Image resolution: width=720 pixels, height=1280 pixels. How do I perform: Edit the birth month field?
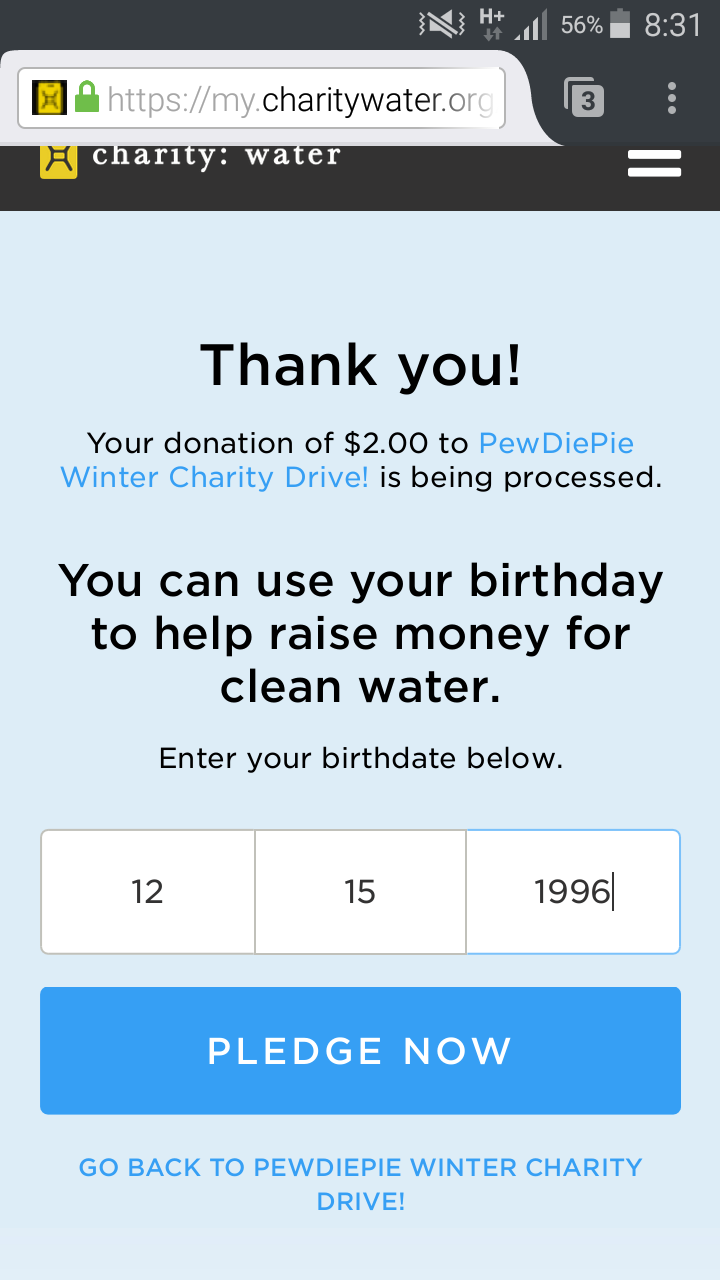click(x=148, y=891)
